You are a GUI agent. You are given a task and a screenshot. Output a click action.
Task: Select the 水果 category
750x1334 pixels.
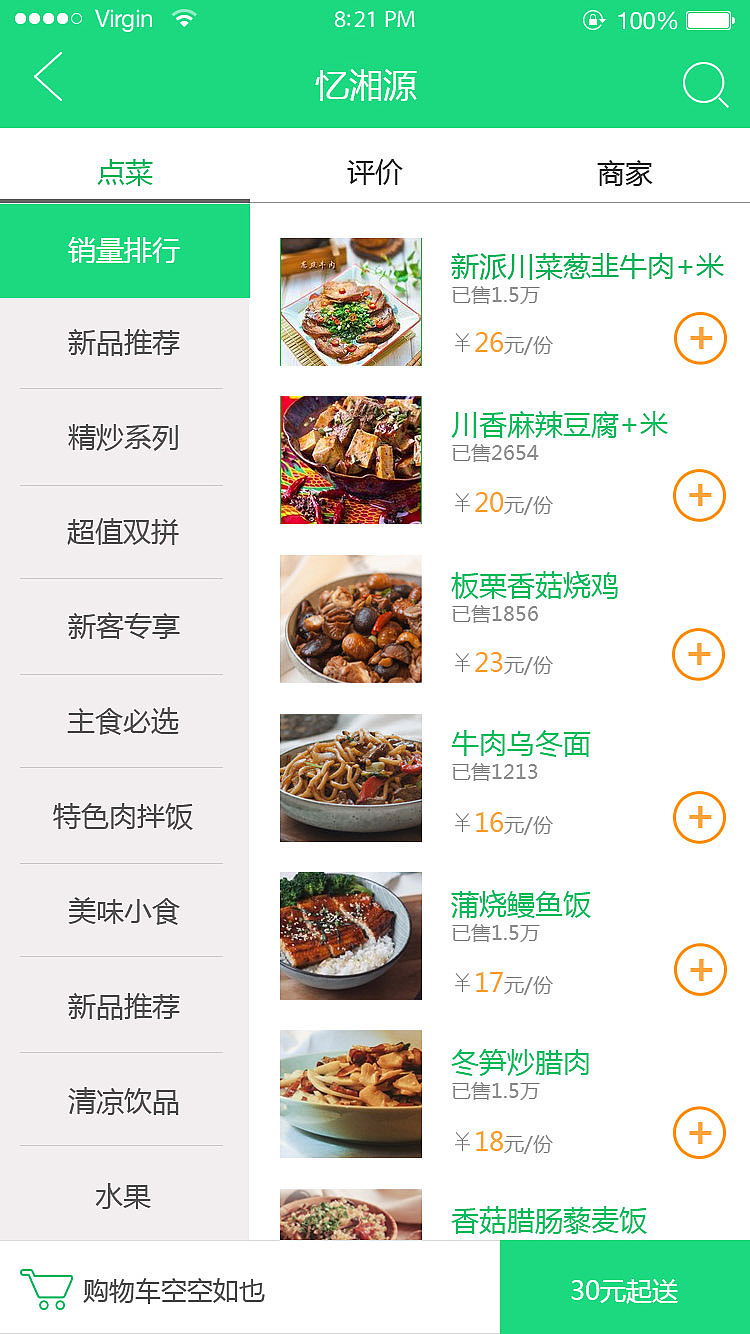pos(125,1196)
